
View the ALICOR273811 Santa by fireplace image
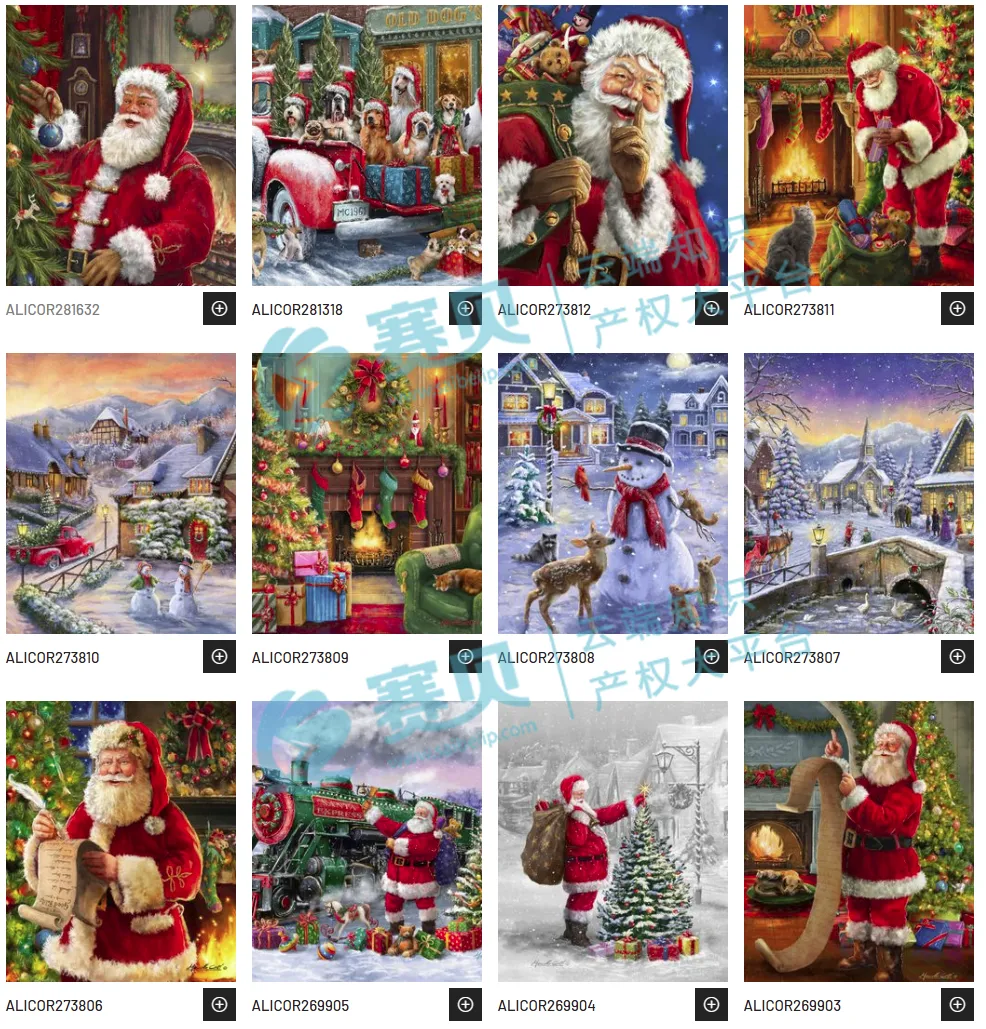click(858, 145)
